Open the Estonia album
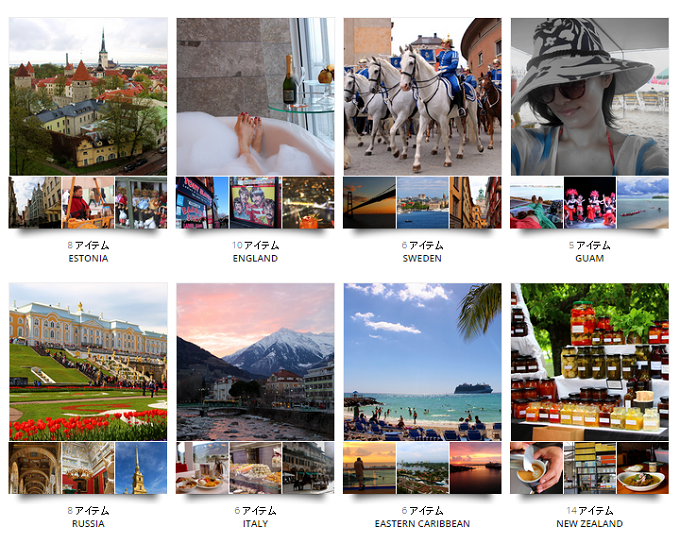680x543 pixels. [88, 97]
